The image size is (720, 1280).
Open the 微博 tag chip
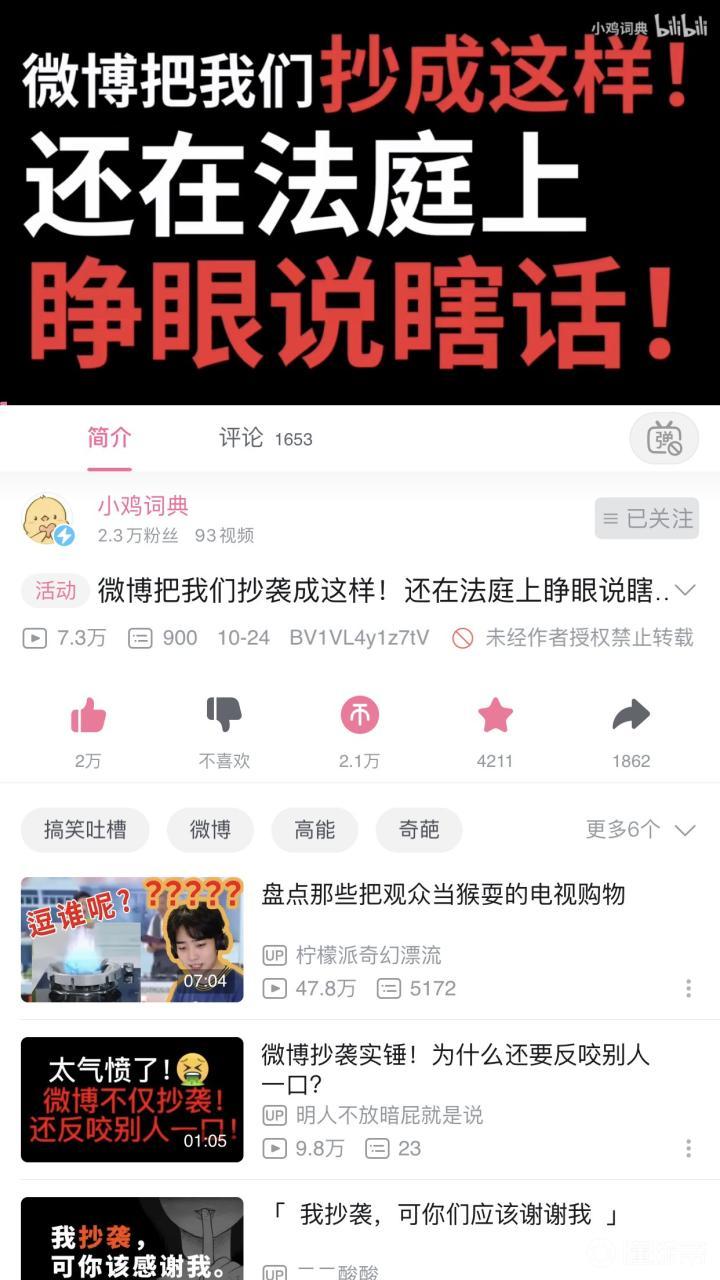[210, 830]
